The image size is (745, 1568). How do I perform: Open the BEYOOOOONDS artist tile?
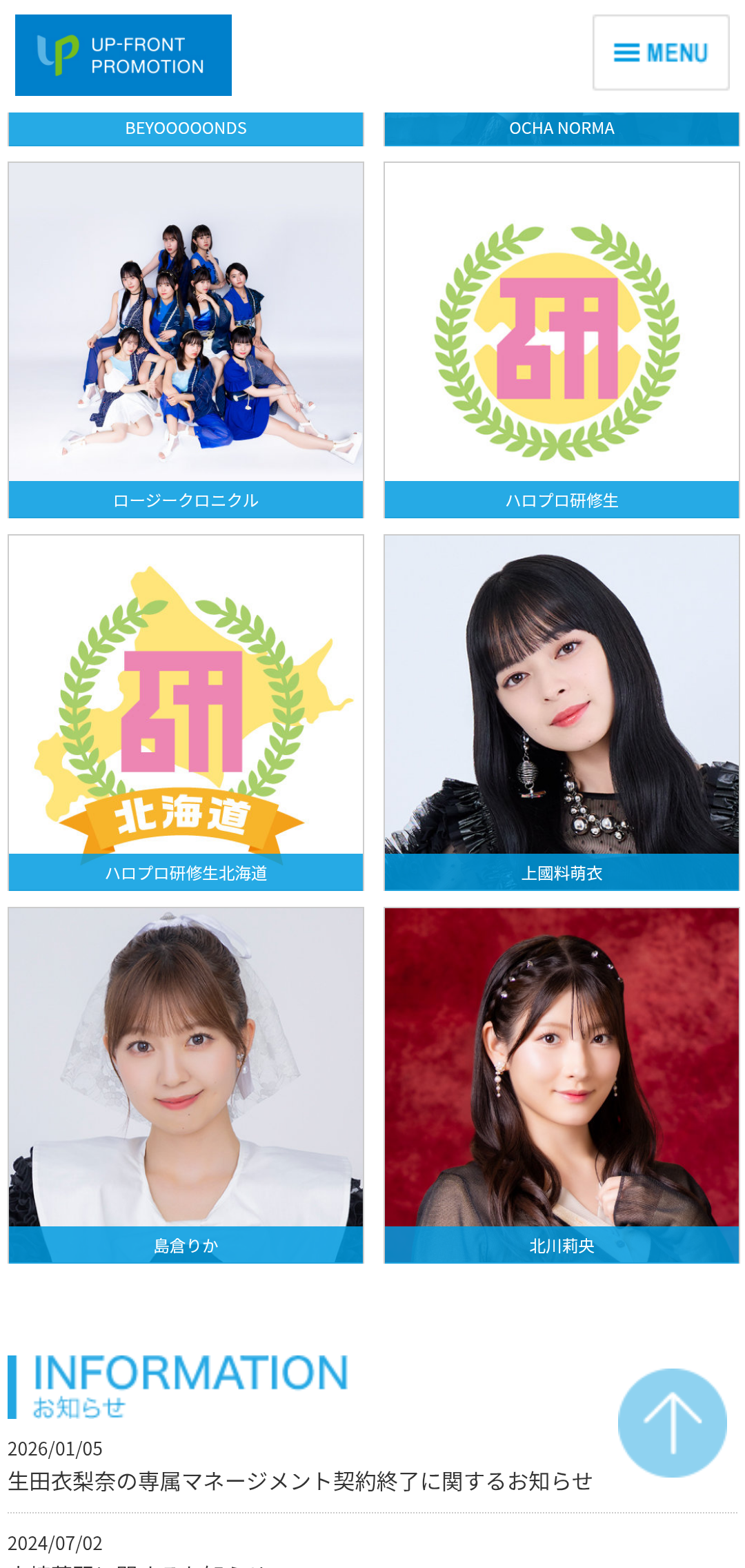(x=186, y=129)
